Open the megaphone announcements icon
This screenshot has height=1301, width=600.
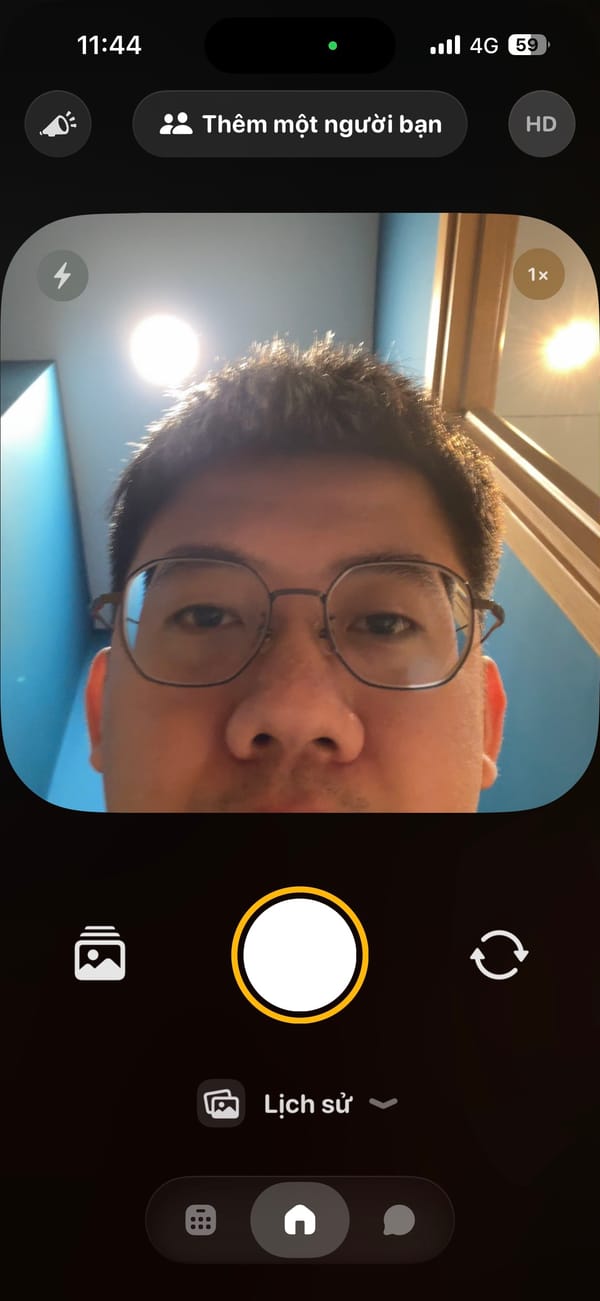click(x=58, y=124)
